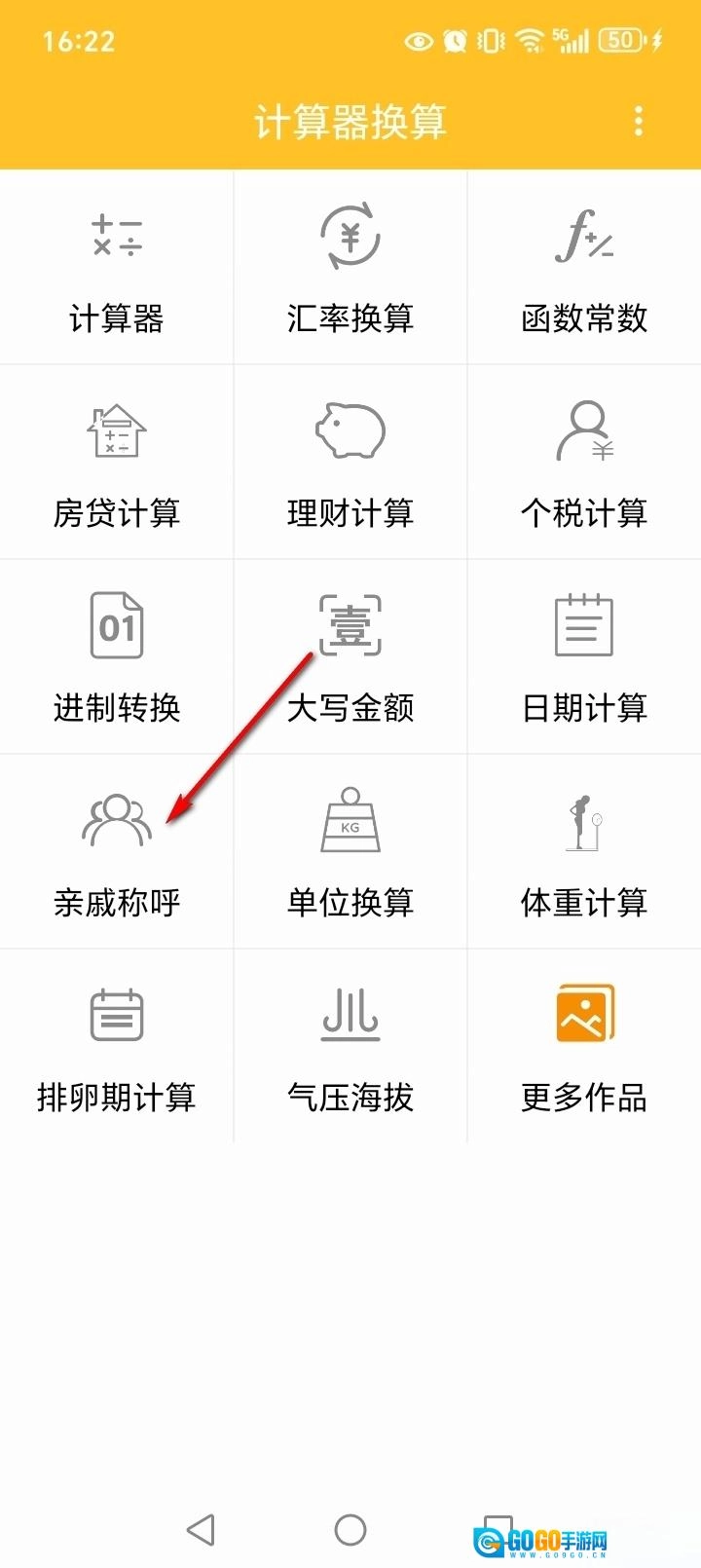Open 理财计算 finance calculation
Viewport: 701px width, 1568px height.
click(x=350, y=463)
